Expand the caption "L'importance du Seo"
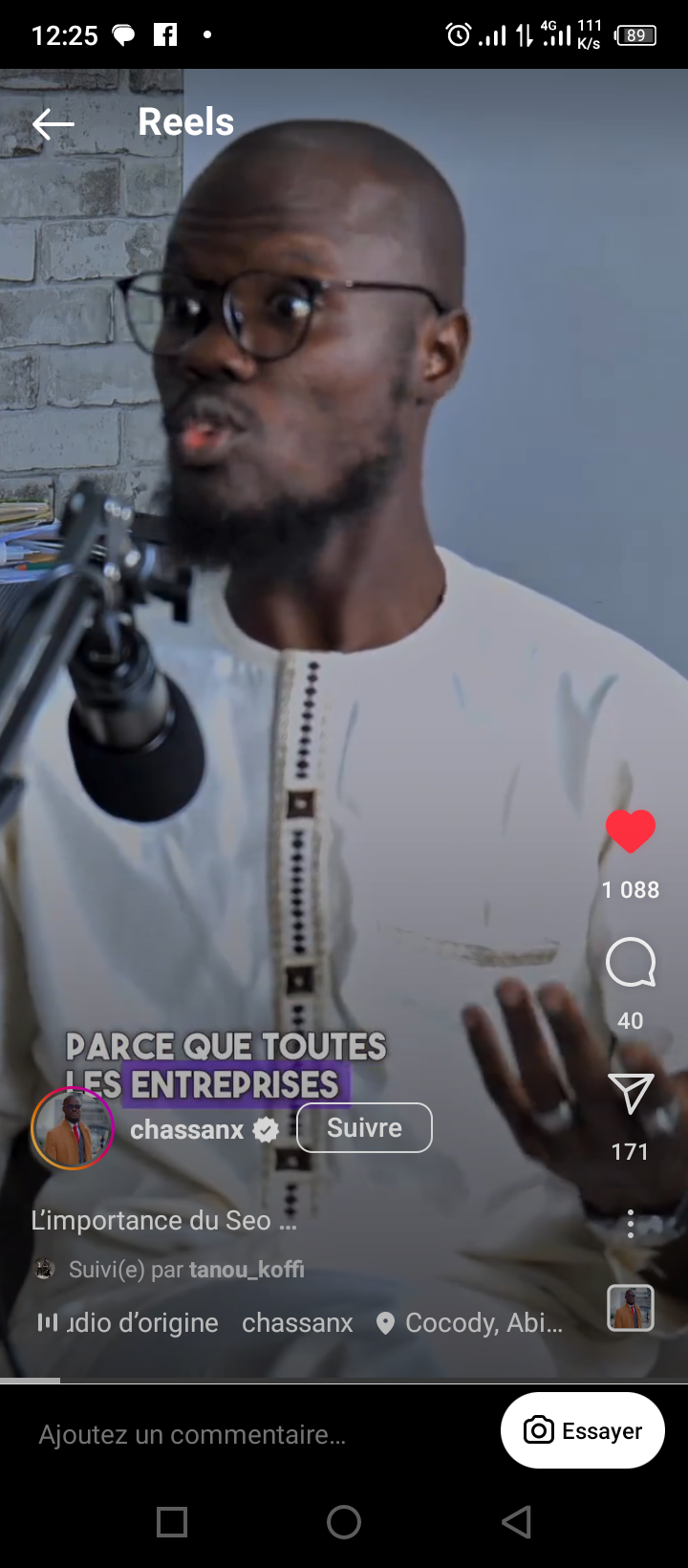This screenshot has height=1568, width=688. pos(164,1221)
